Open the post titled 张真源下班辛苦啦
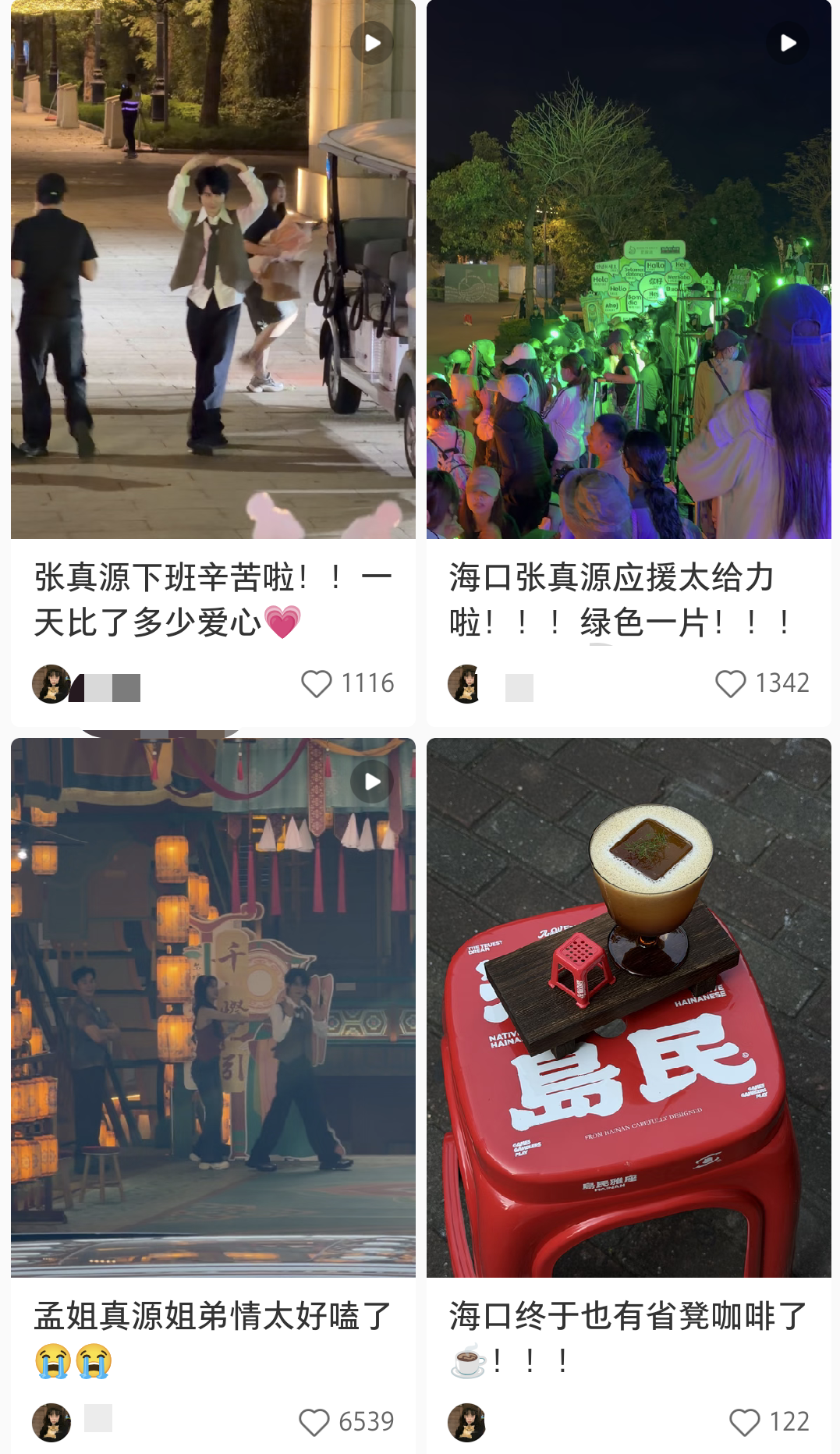 click(212, 599)
